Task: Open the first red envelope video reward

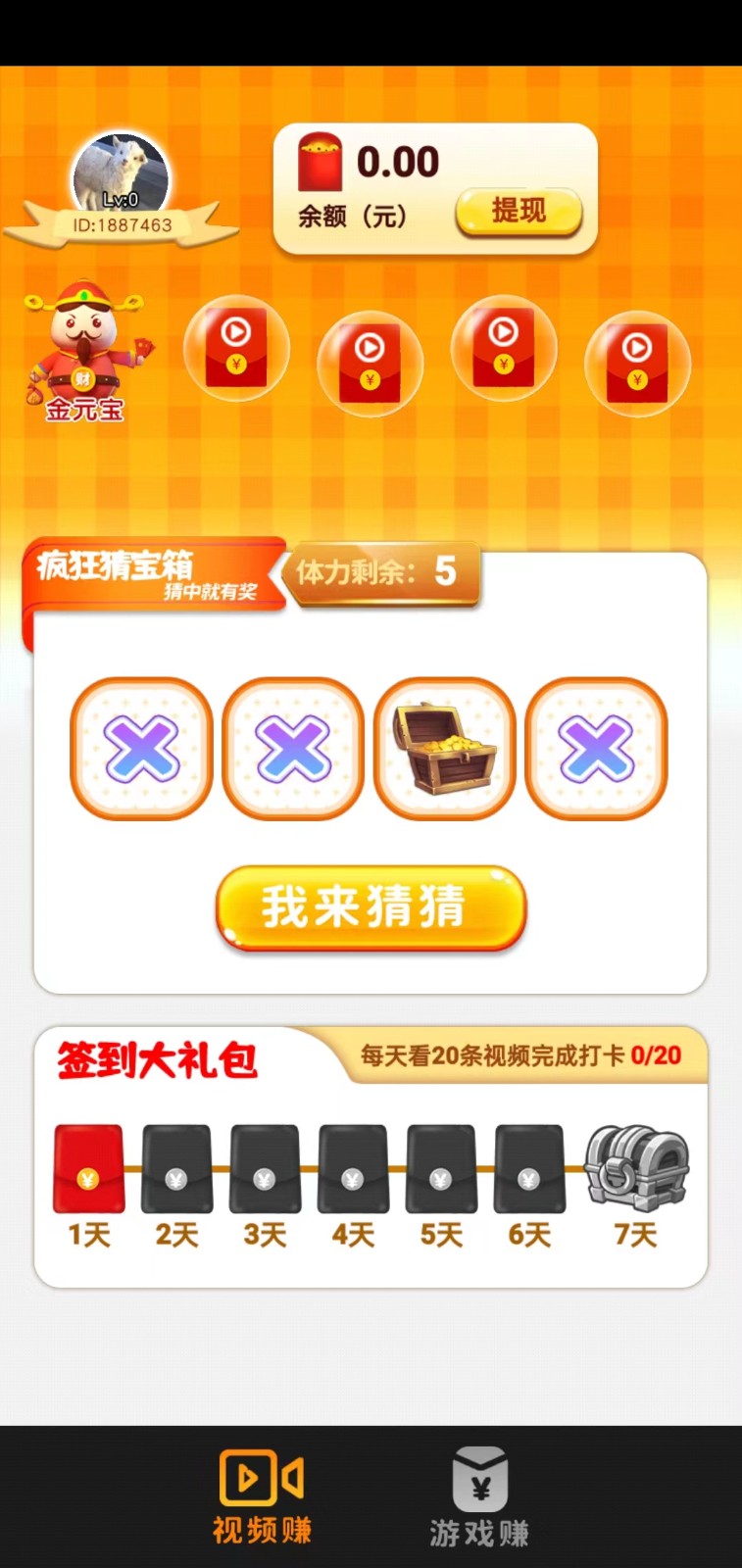Action: point(236,350)
